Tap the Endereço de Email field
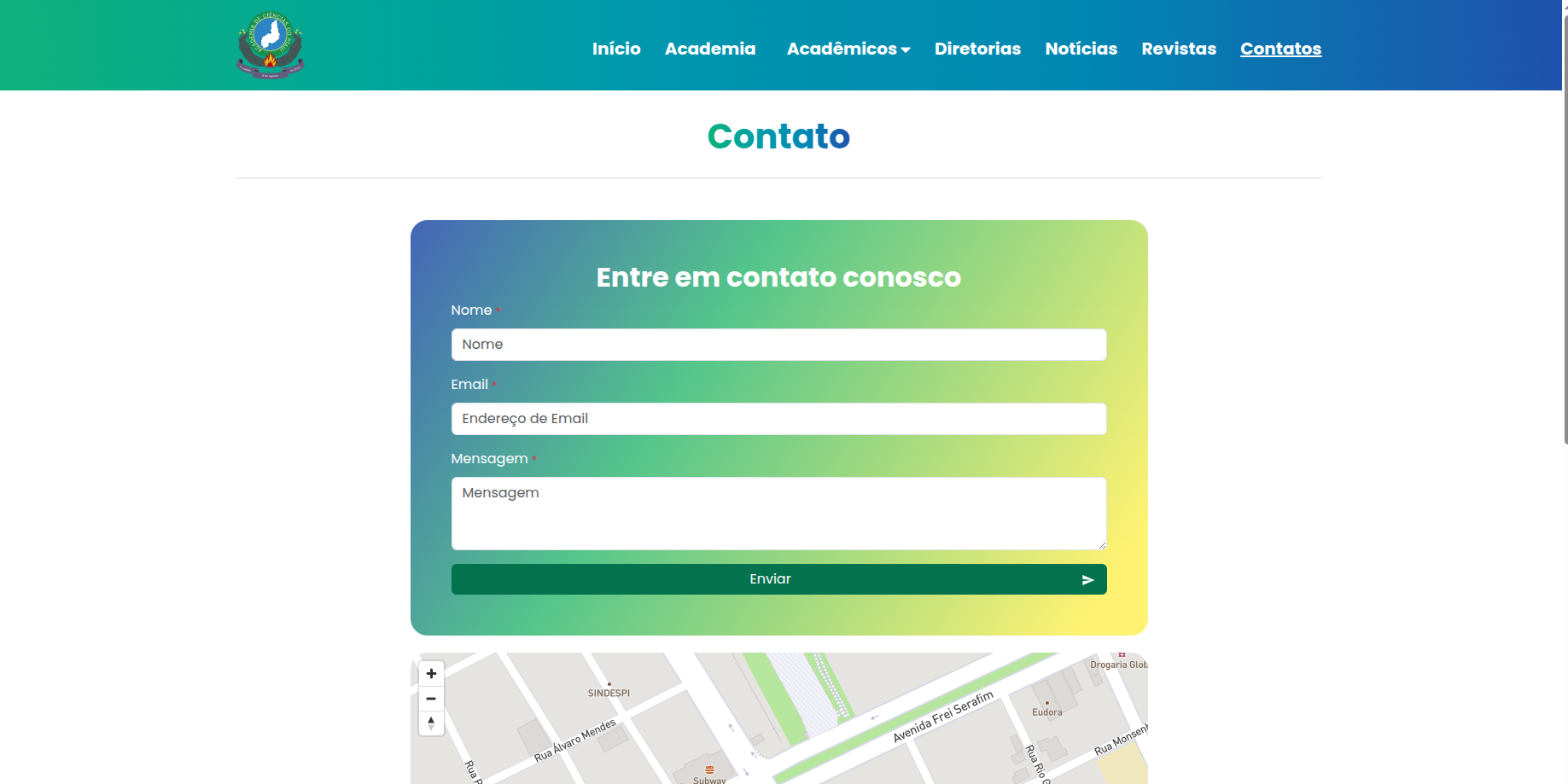Screen dimensions: 1568x784 coord(778,419)
